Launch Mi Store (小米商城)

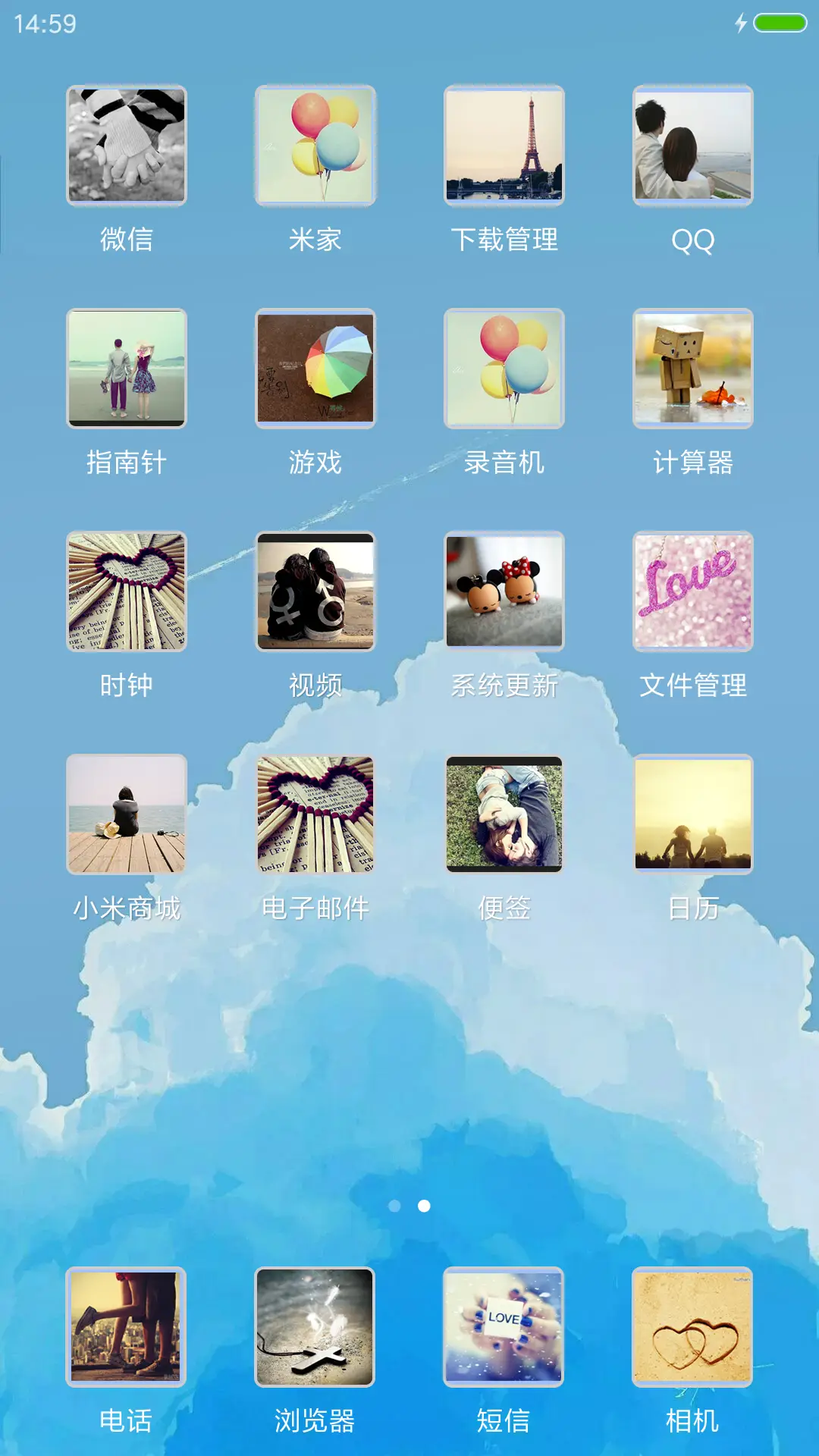(x=125, y=815)
